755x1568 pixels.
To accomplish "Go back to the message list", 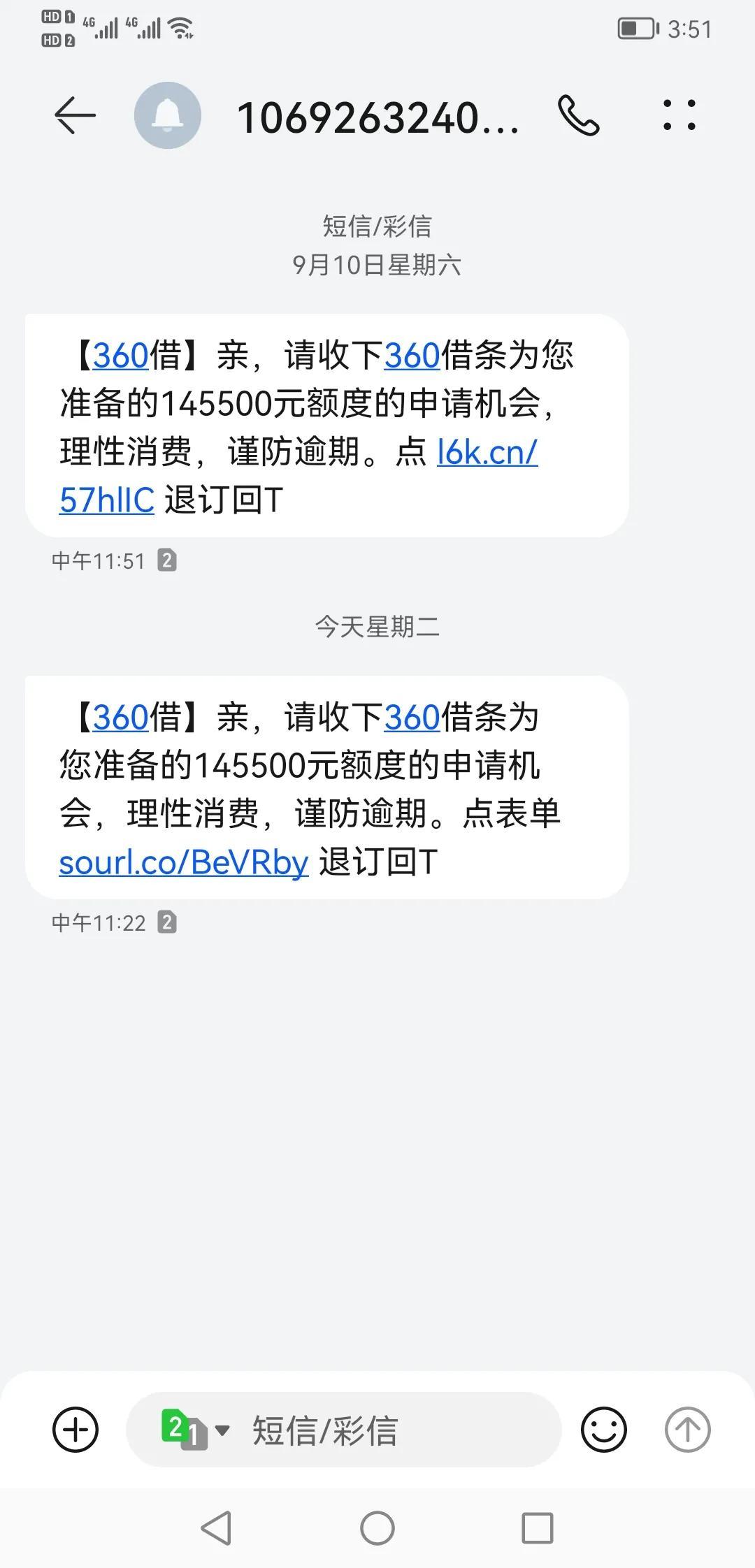I will 75,115.
